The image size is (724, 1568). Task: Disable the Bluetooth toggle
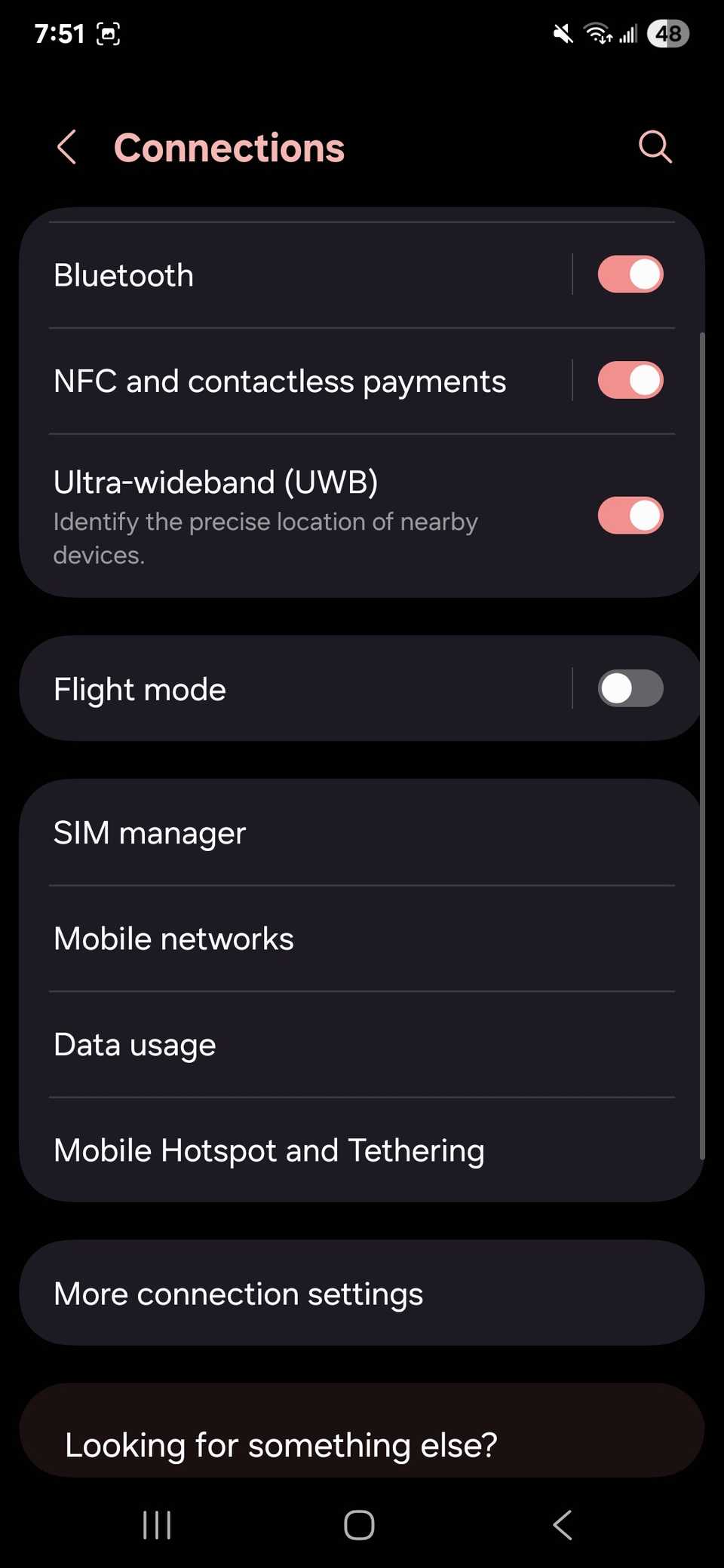[x=630, y=274]
